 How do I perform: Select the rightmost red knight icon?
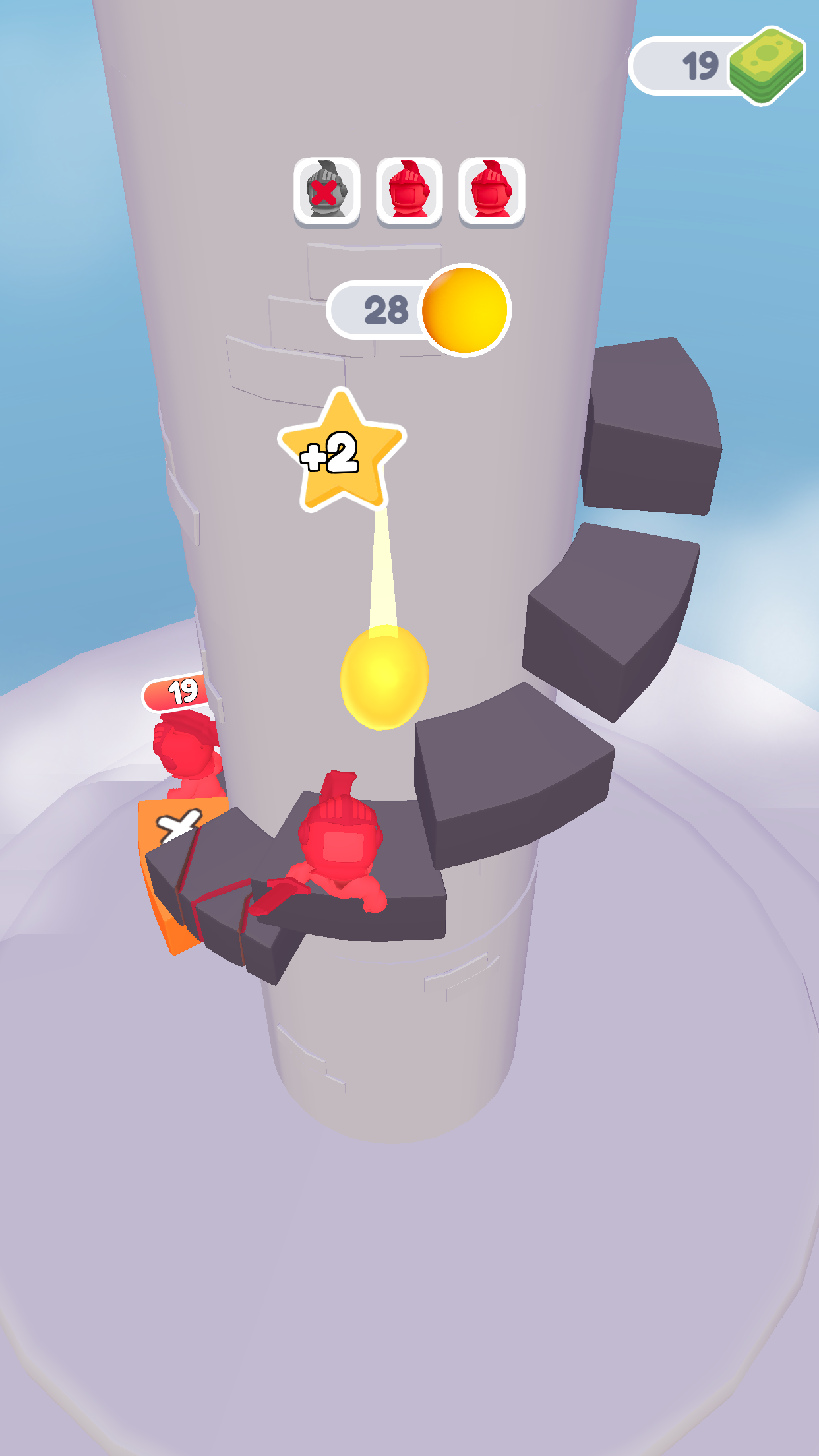point(489,191)
